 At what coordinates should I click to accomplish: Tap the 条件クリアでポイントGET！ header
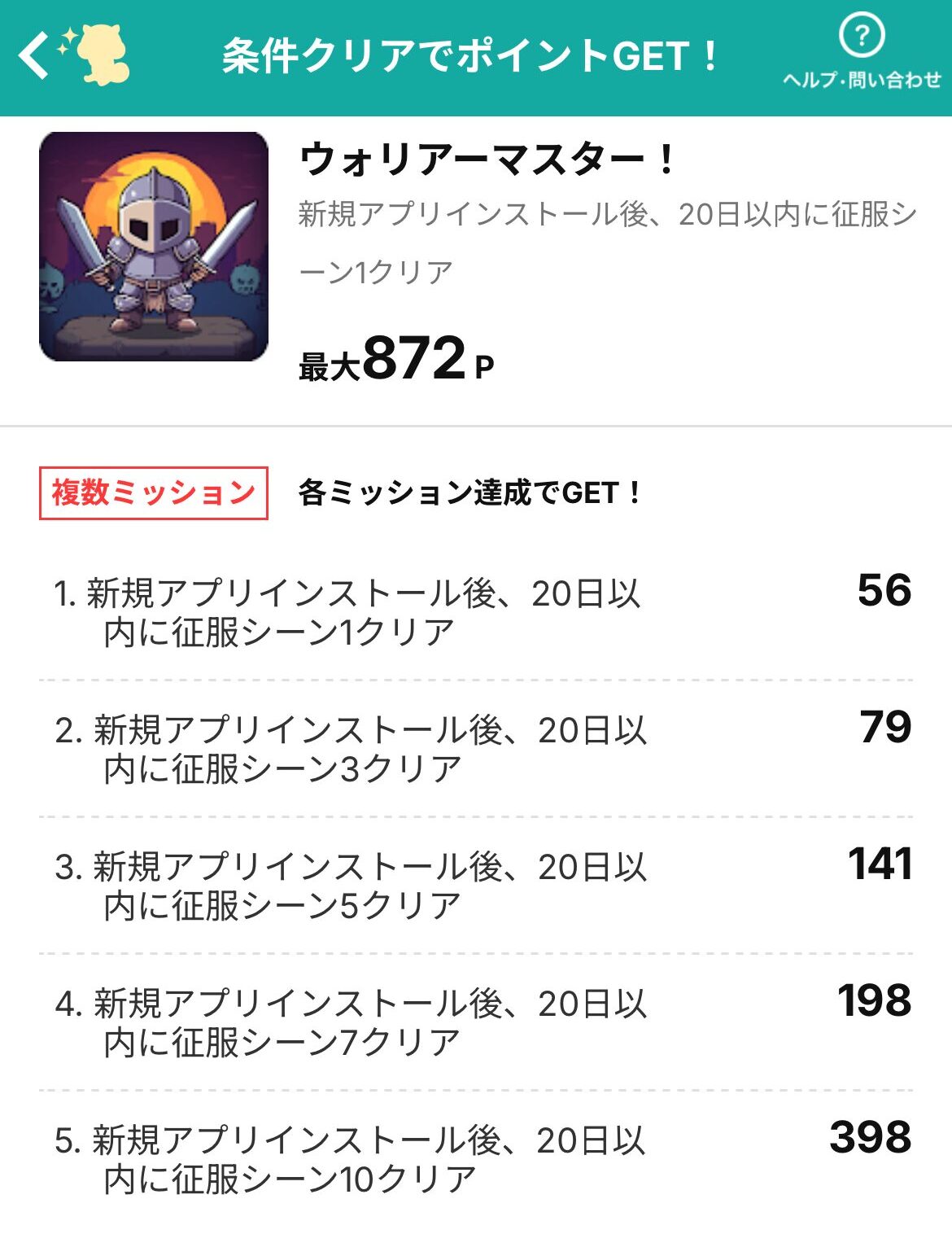click(469, 55)
